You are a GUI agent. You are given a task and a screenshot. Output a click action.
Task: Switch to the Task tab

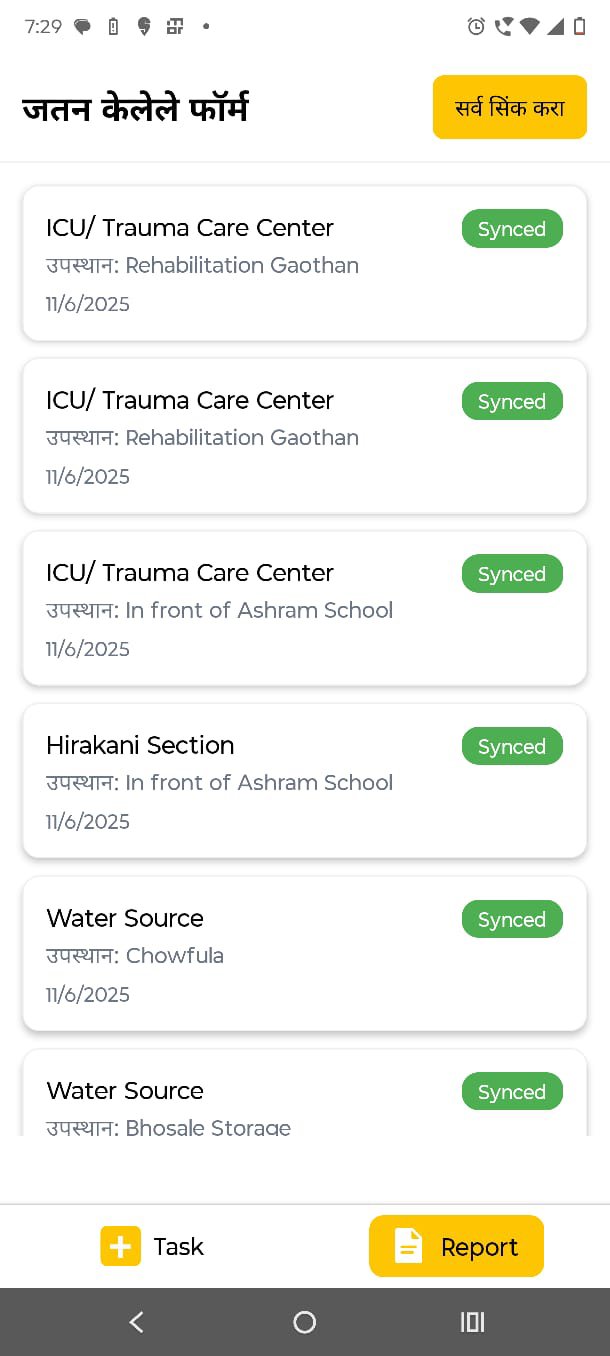click(x=152, y=1246)
